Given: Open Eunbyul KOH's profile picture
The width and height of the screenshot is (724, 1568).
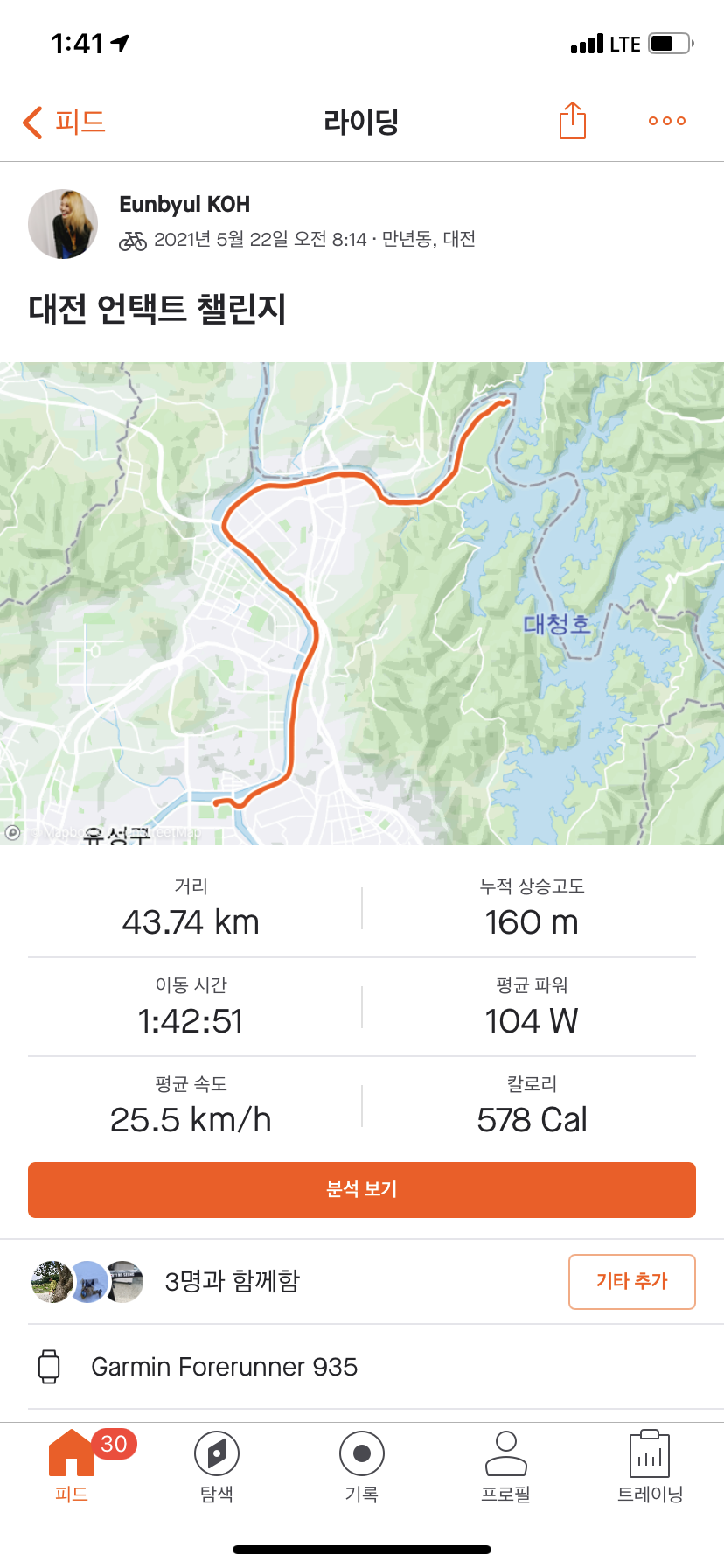Looking at the screenshot, I should (x=63, y=224).
